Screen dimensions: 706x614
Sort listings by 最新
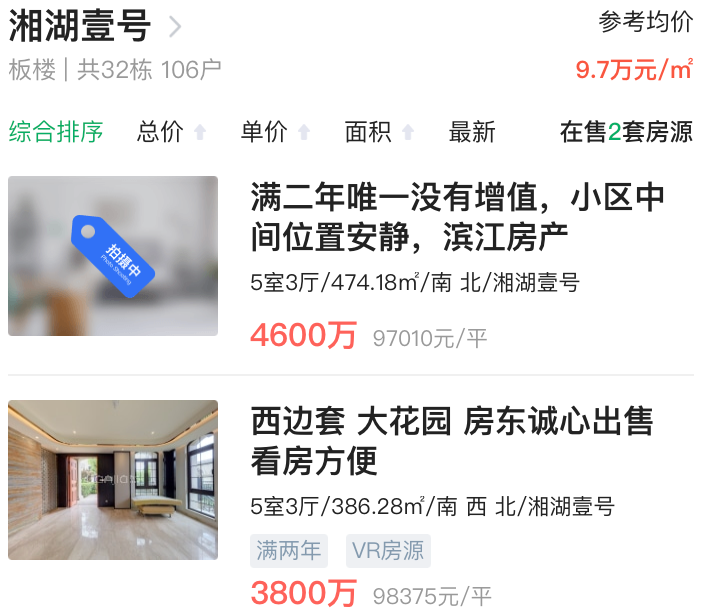click(472, 132)
